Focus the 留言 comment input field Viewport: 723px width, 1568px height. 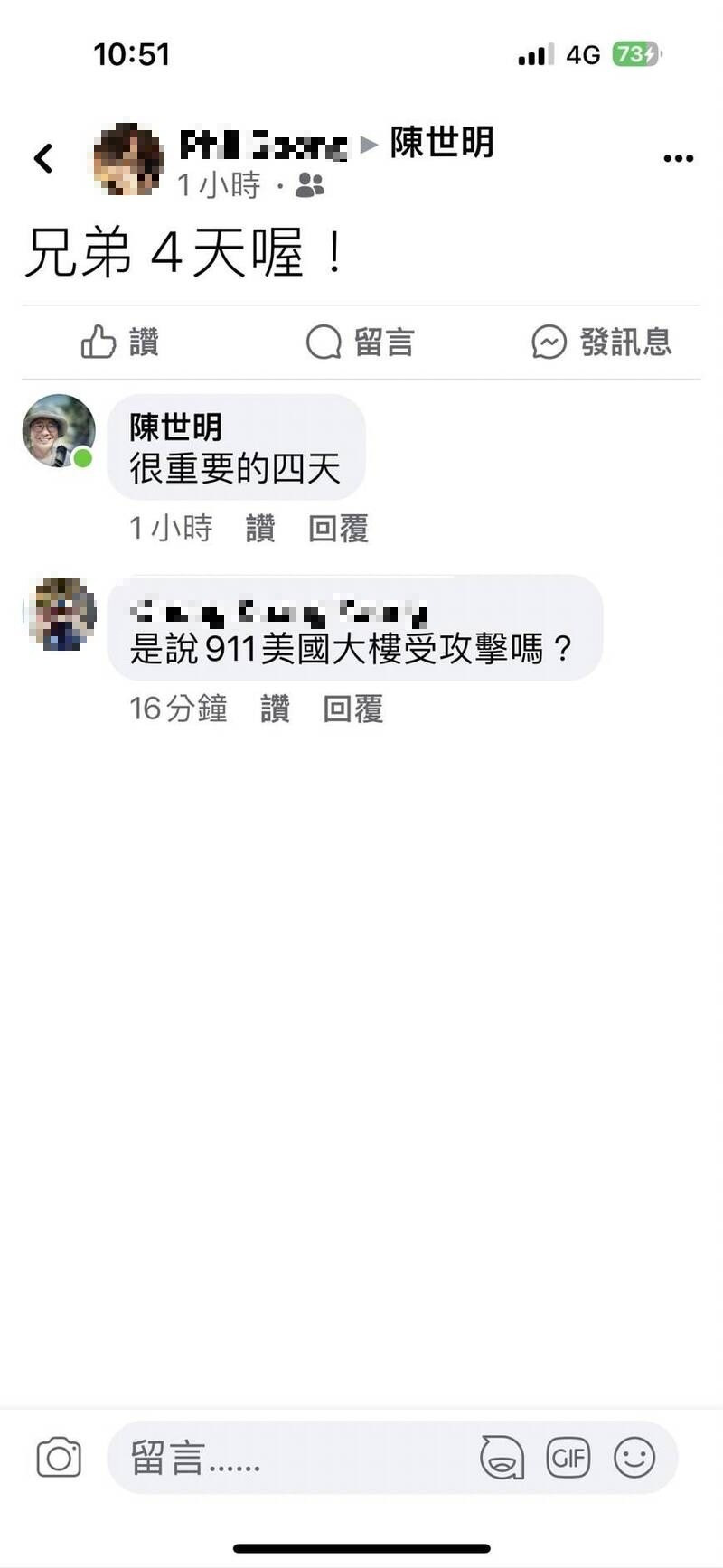[x=298, y=1458]
